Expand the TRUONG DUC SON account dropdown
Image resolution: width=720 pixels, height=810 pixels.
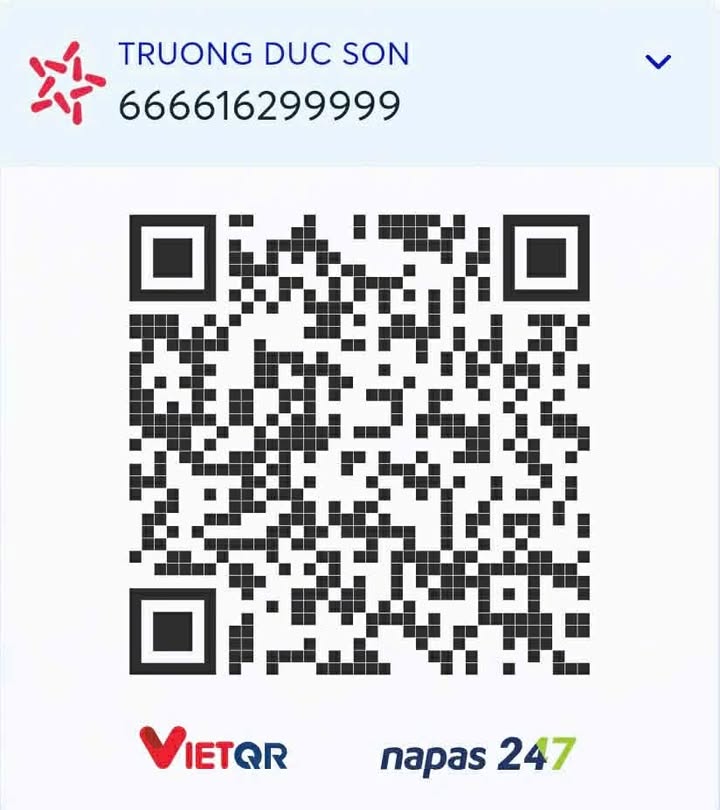[657, 62]
